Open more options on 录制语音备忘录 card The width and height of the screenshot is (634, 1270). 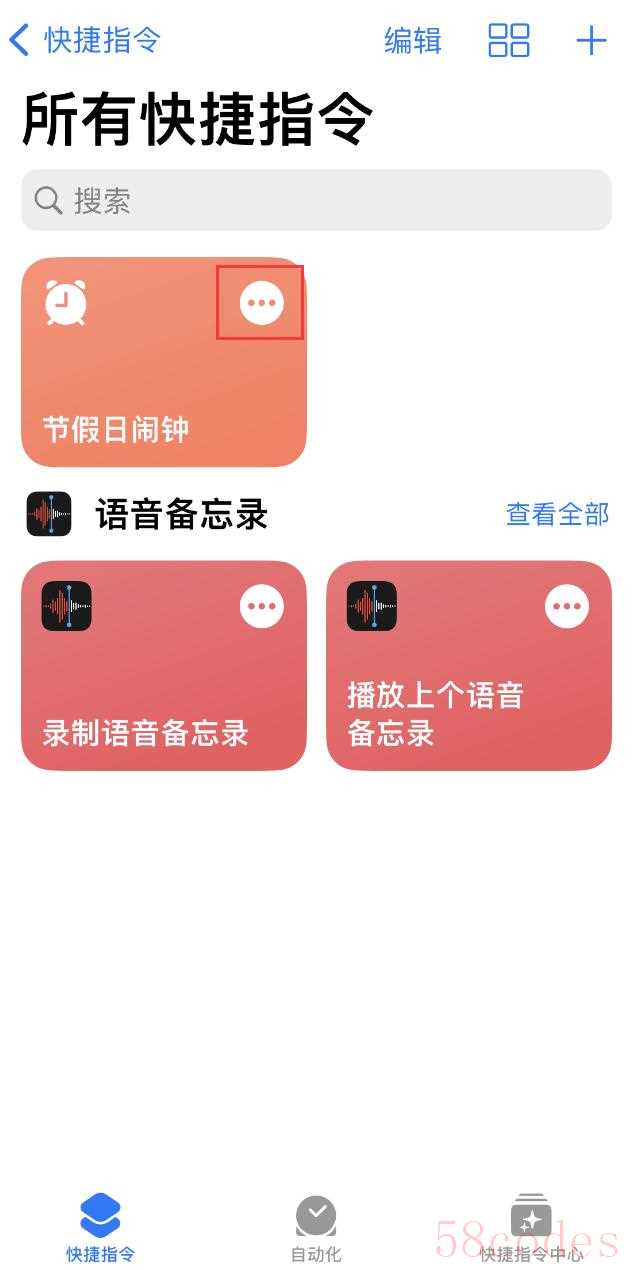pyautogui.click(x=261, y=606)
